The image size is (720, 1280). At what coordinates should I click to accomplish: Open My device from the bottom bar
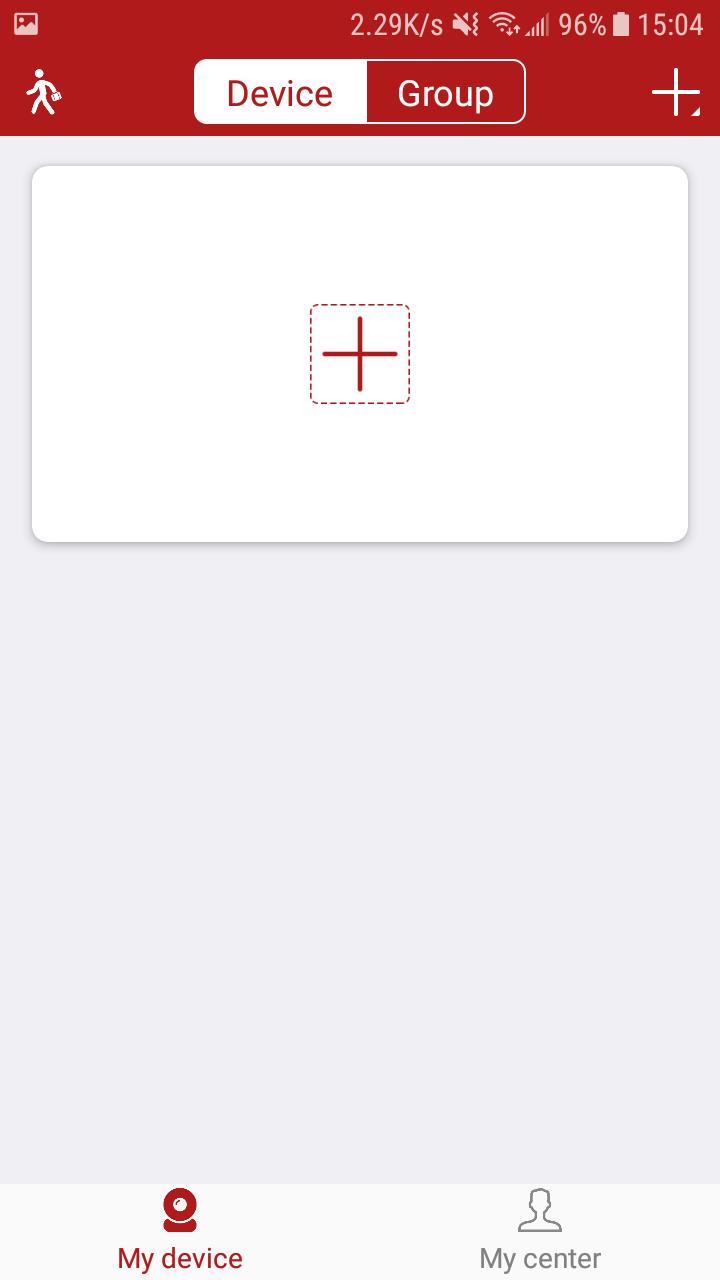[x=180, y=1230]
